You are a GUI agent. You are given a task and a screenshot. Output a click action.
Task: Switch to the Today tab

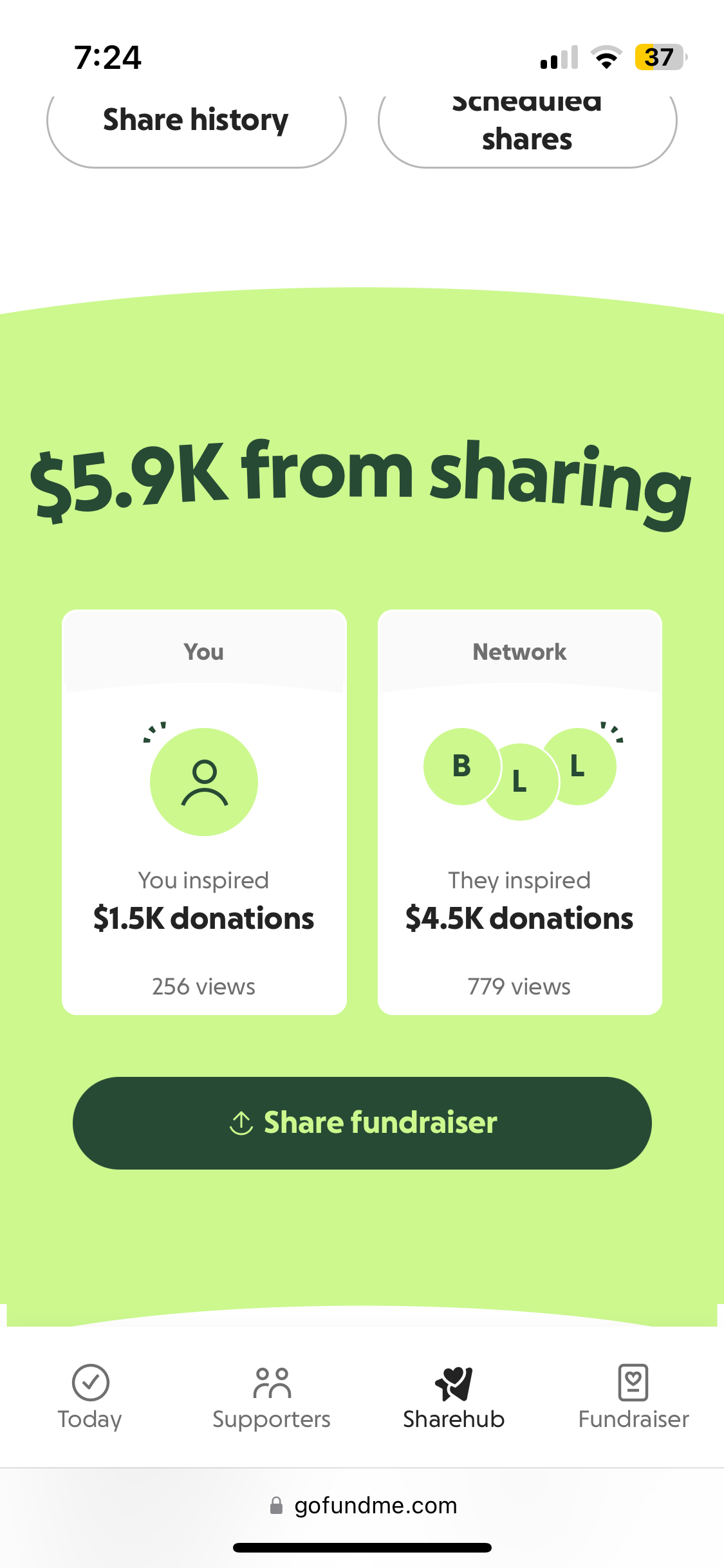[x=90, y=1394]
